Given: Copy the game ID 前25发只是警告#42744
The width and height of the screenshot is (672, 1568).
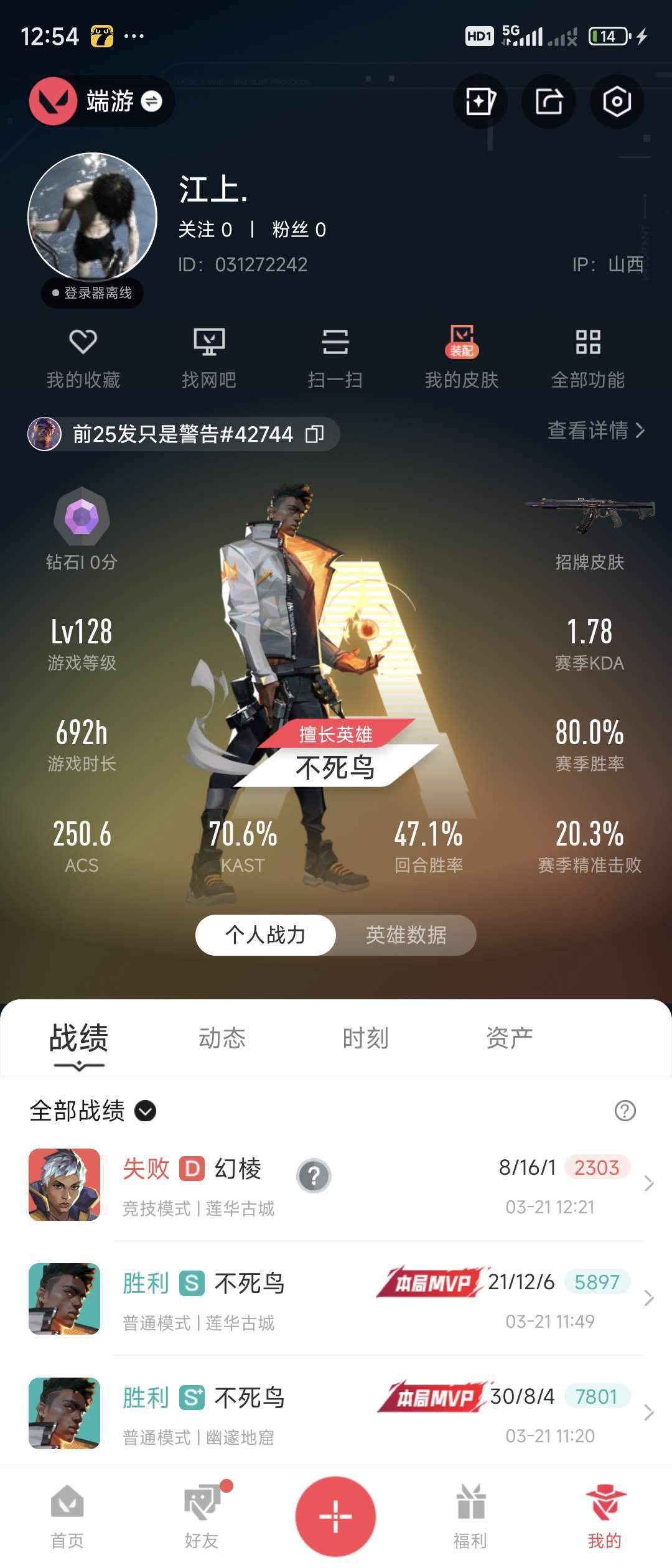Looking at the screenshot, I should [315, 434].
